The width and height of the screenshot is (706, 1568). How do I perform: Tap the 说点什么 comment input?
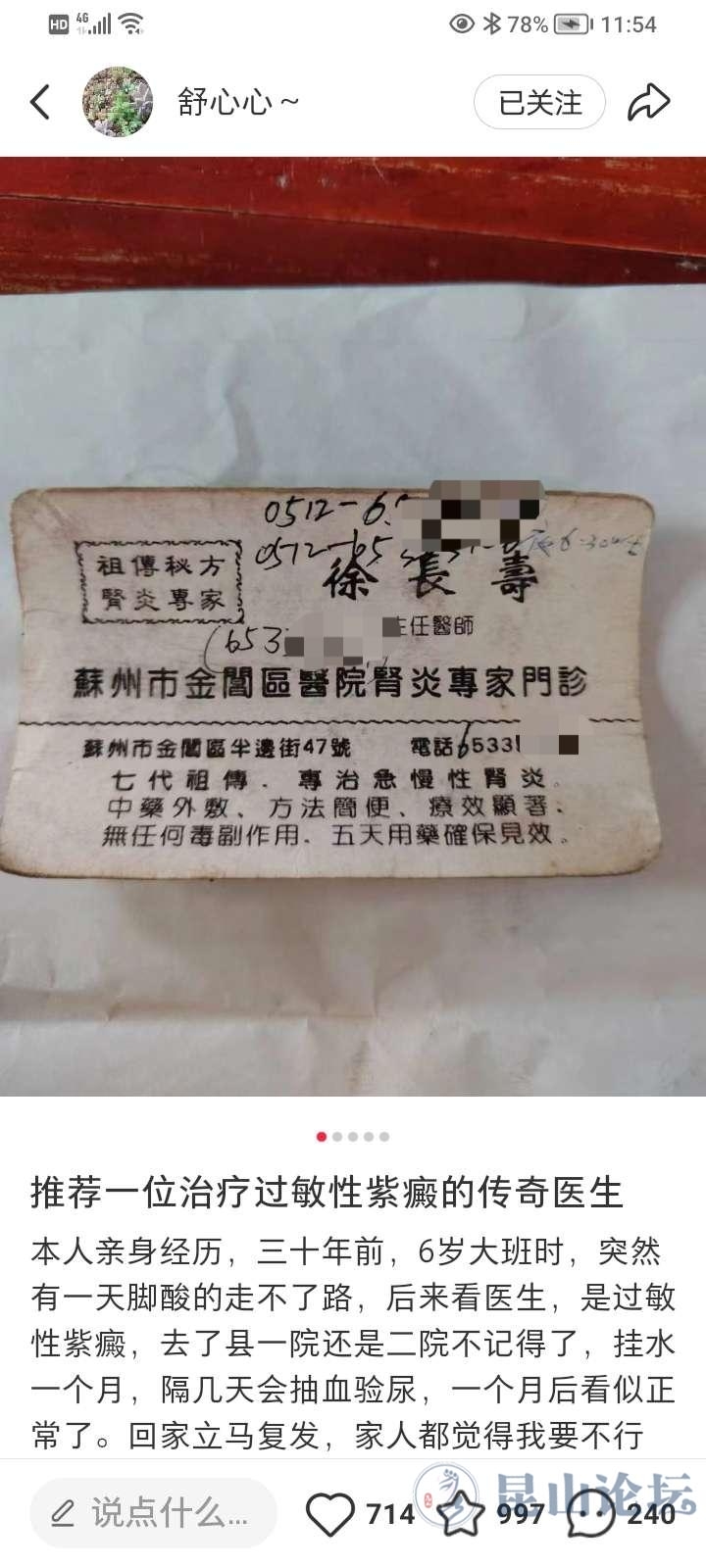(x=152, y=1514)
